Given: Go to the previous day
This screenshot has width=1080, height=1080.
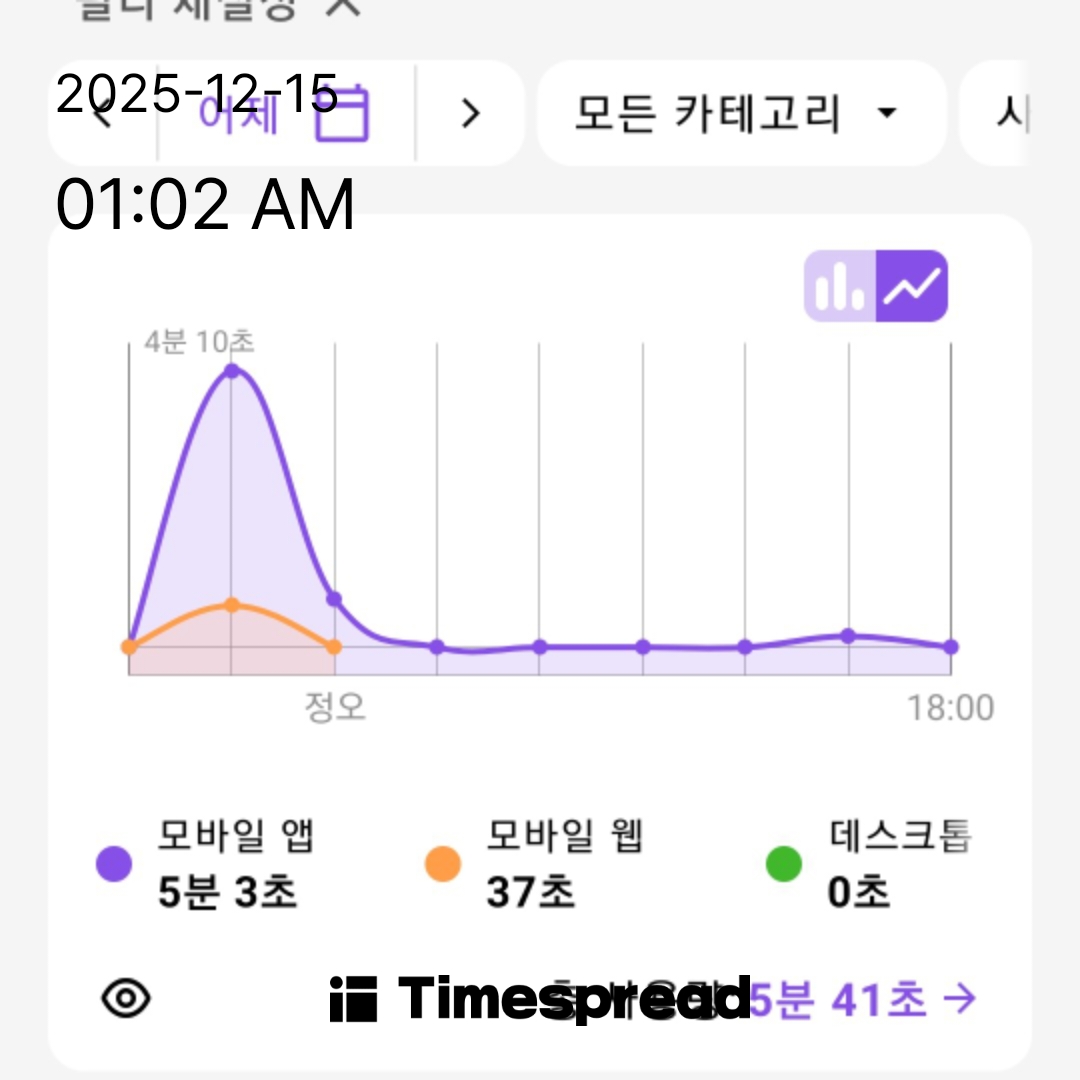Looking at the screenshot, I should coord(100,113).
